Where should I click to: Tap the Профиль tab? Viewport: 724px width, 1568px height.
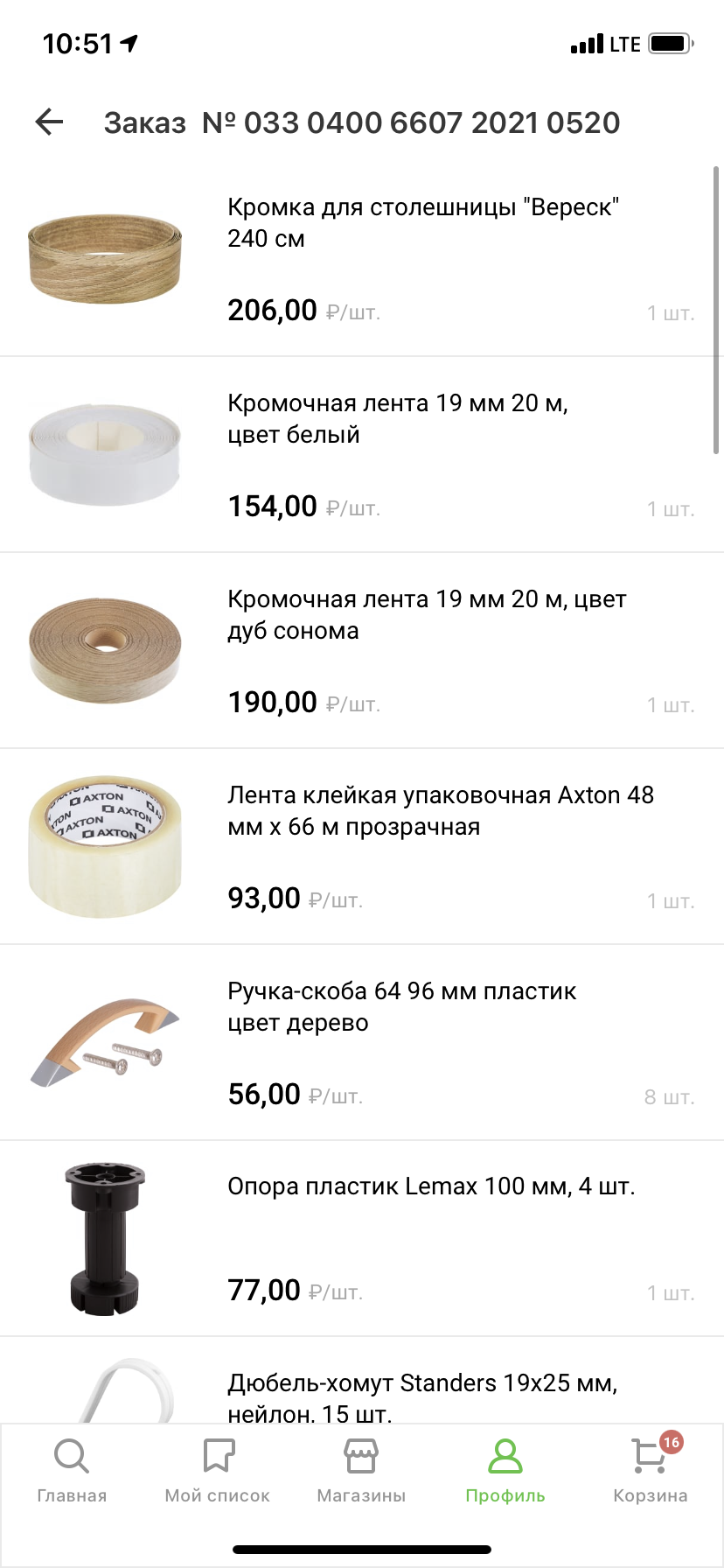pos(505,1472)
